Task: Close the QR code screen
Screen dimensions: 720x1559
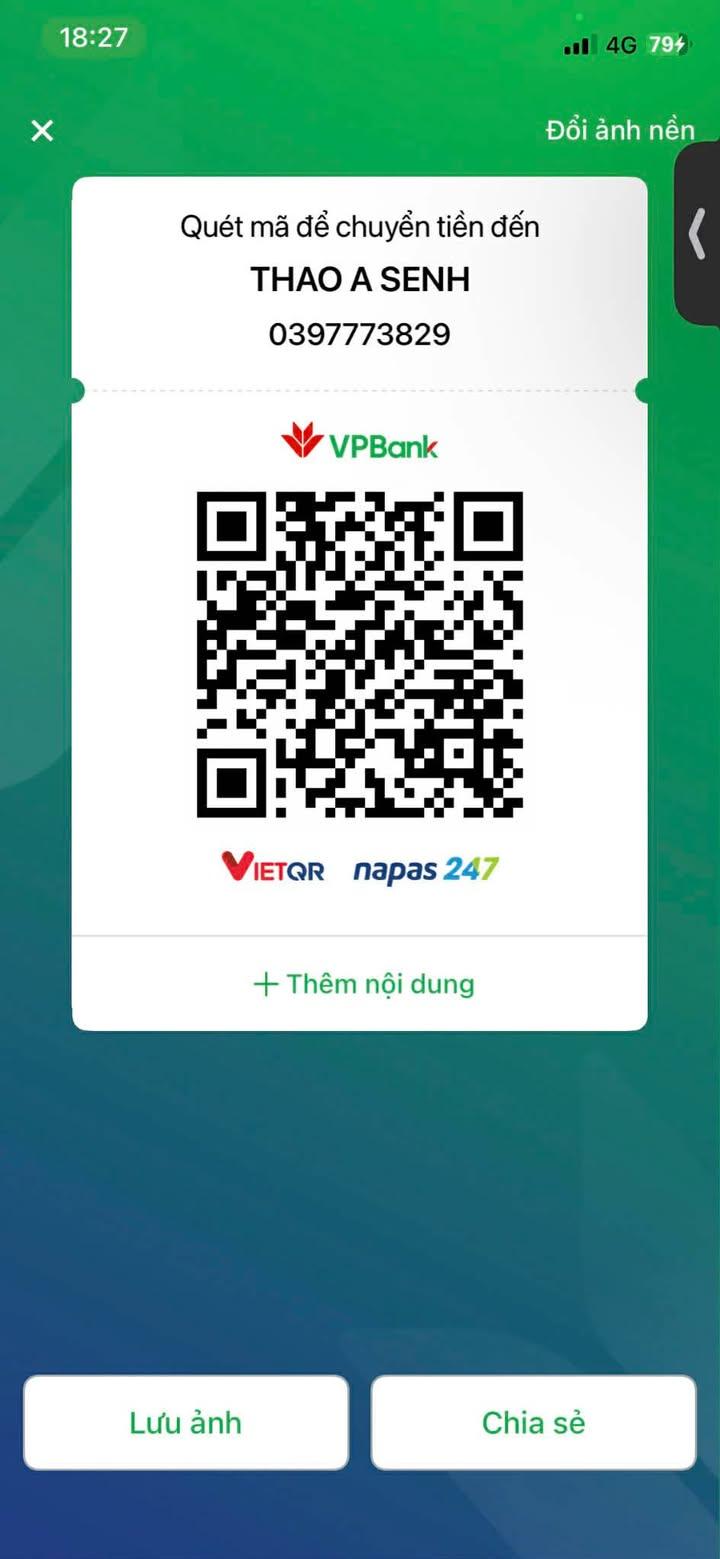Action: pyautogui.click(x=42, y=131)
